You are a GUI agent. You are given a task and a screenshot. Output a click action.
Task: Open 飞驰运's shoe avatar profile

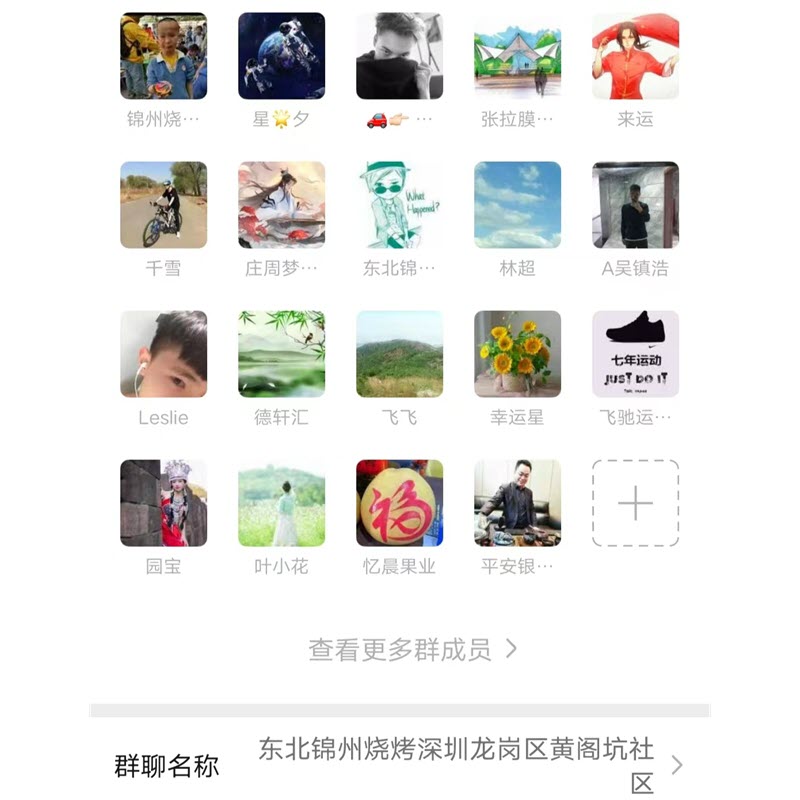point(635,354)
